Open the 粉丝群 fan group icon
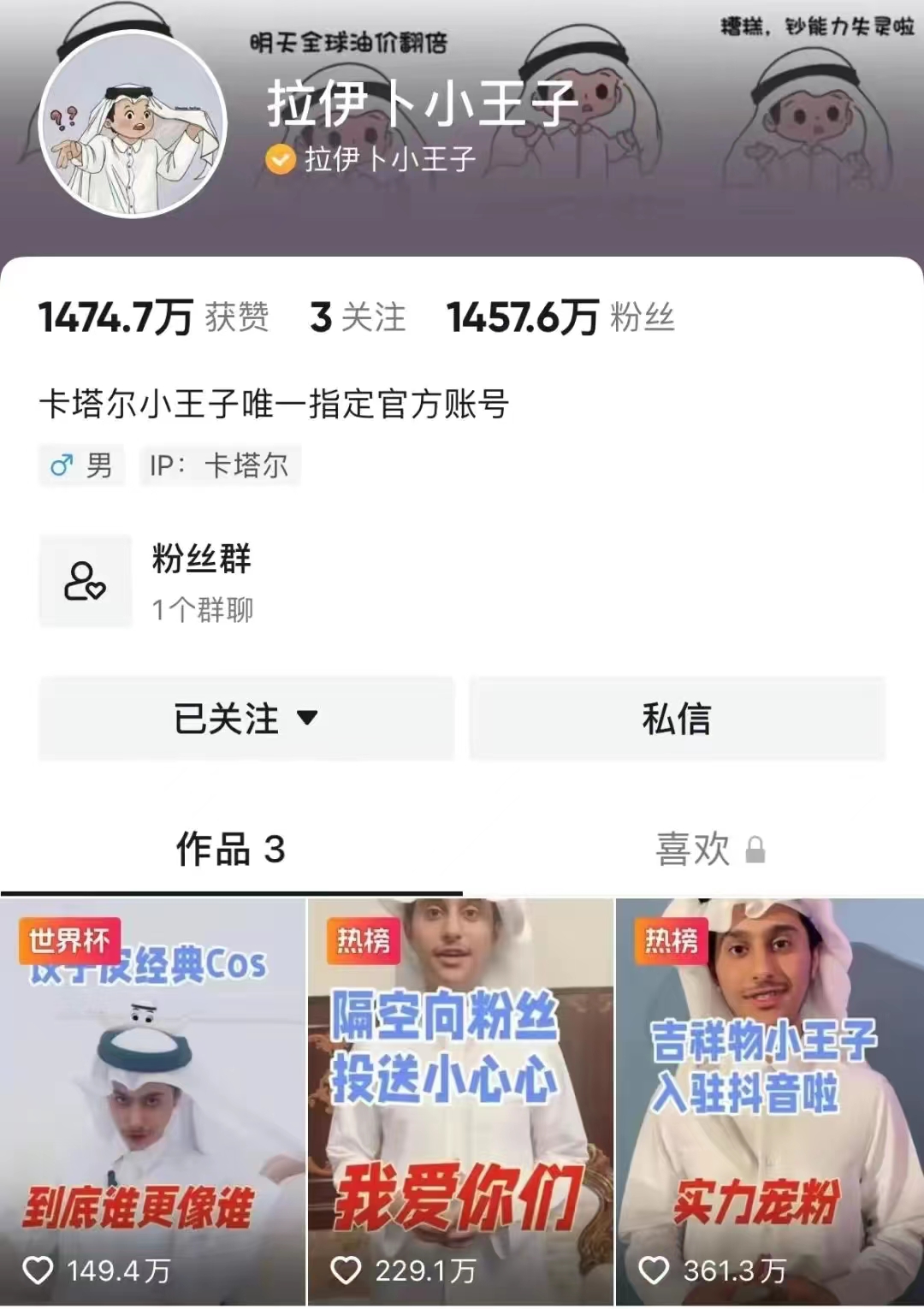This screenshot has width=924, height=1309. [85, 583]
